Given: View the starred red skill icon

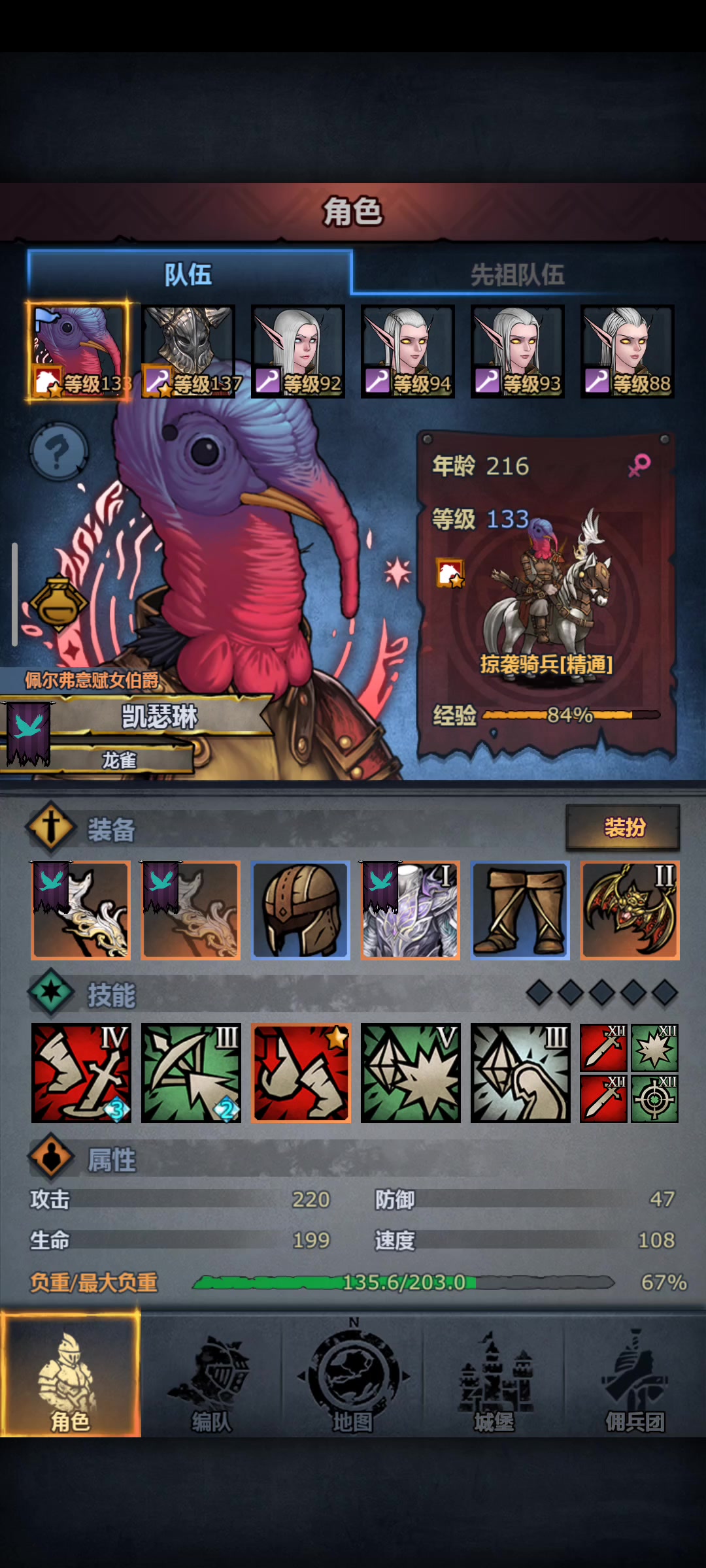Looking at the screenshot, I should (x=301, y=1073).
